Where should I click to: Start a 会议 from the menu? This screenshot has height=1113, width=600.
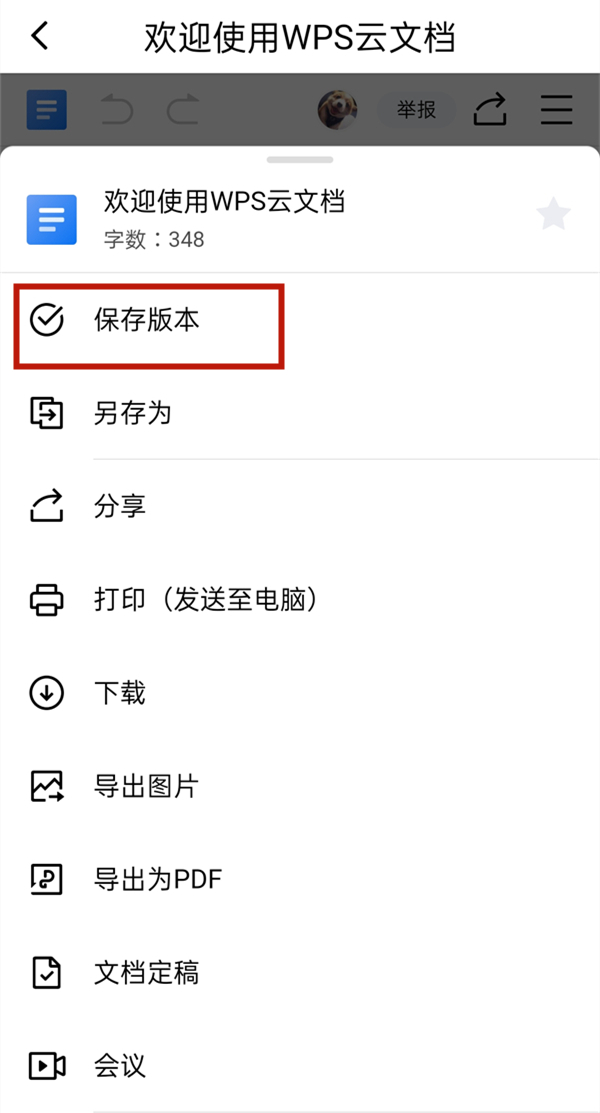[120, 1066]
